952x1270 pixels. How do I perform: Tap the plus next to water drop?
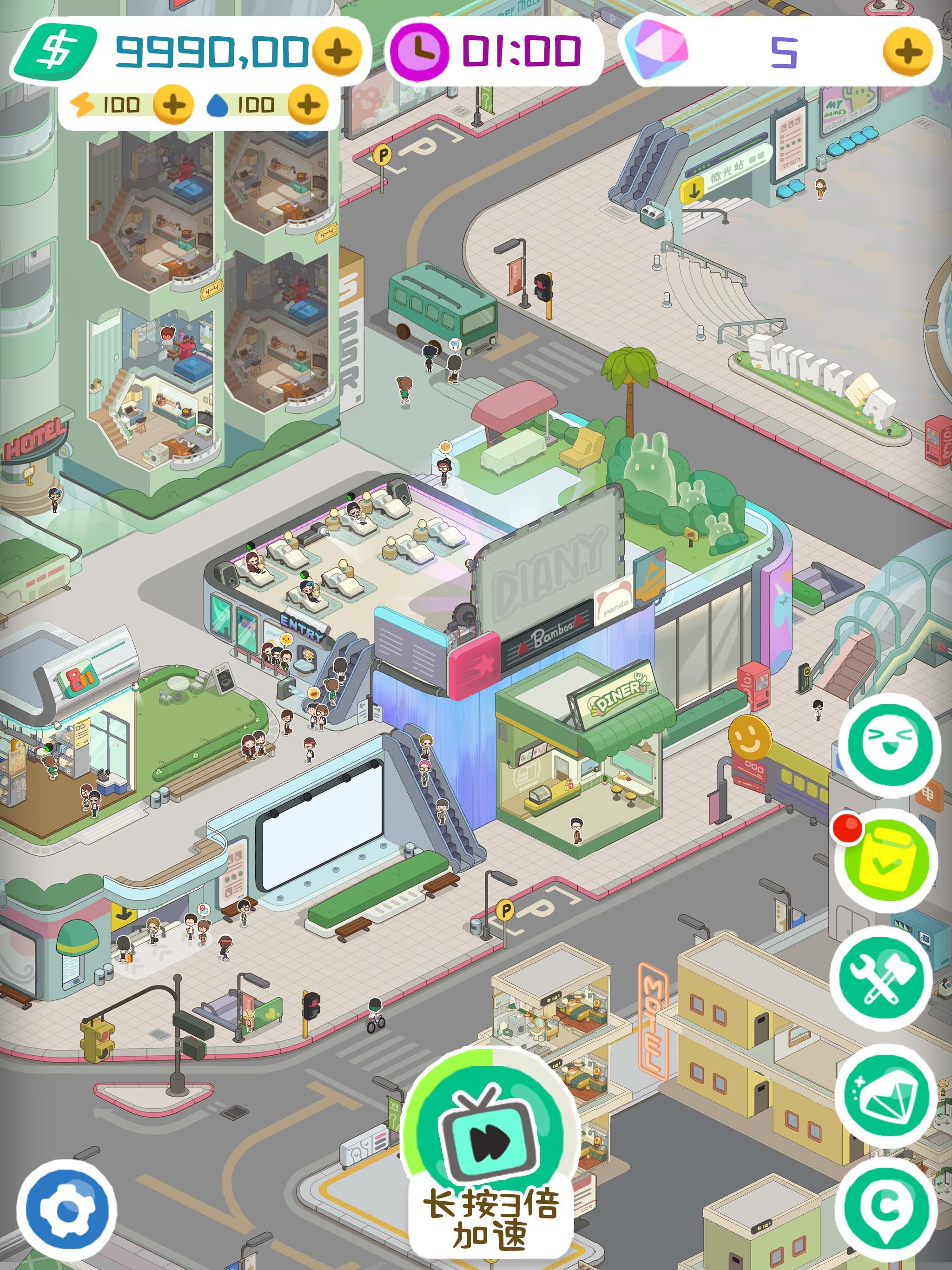[x=308, y=105]
